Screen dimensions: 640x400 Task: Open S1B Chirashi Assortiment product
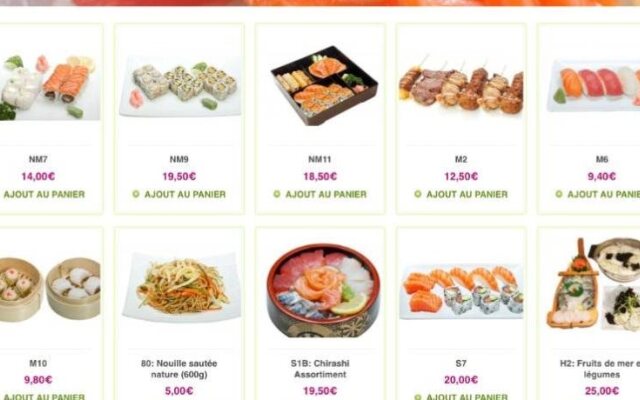pyautogui.click(x=320, y=290)
